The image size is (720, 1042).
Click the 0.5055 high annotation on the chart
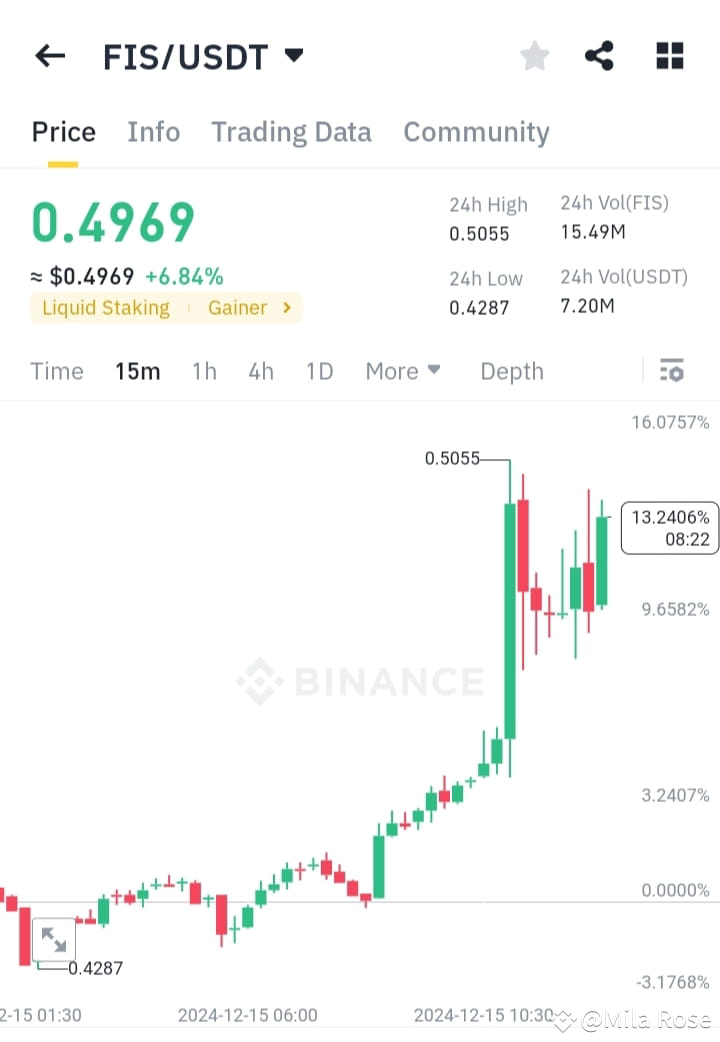coord(451,459)
